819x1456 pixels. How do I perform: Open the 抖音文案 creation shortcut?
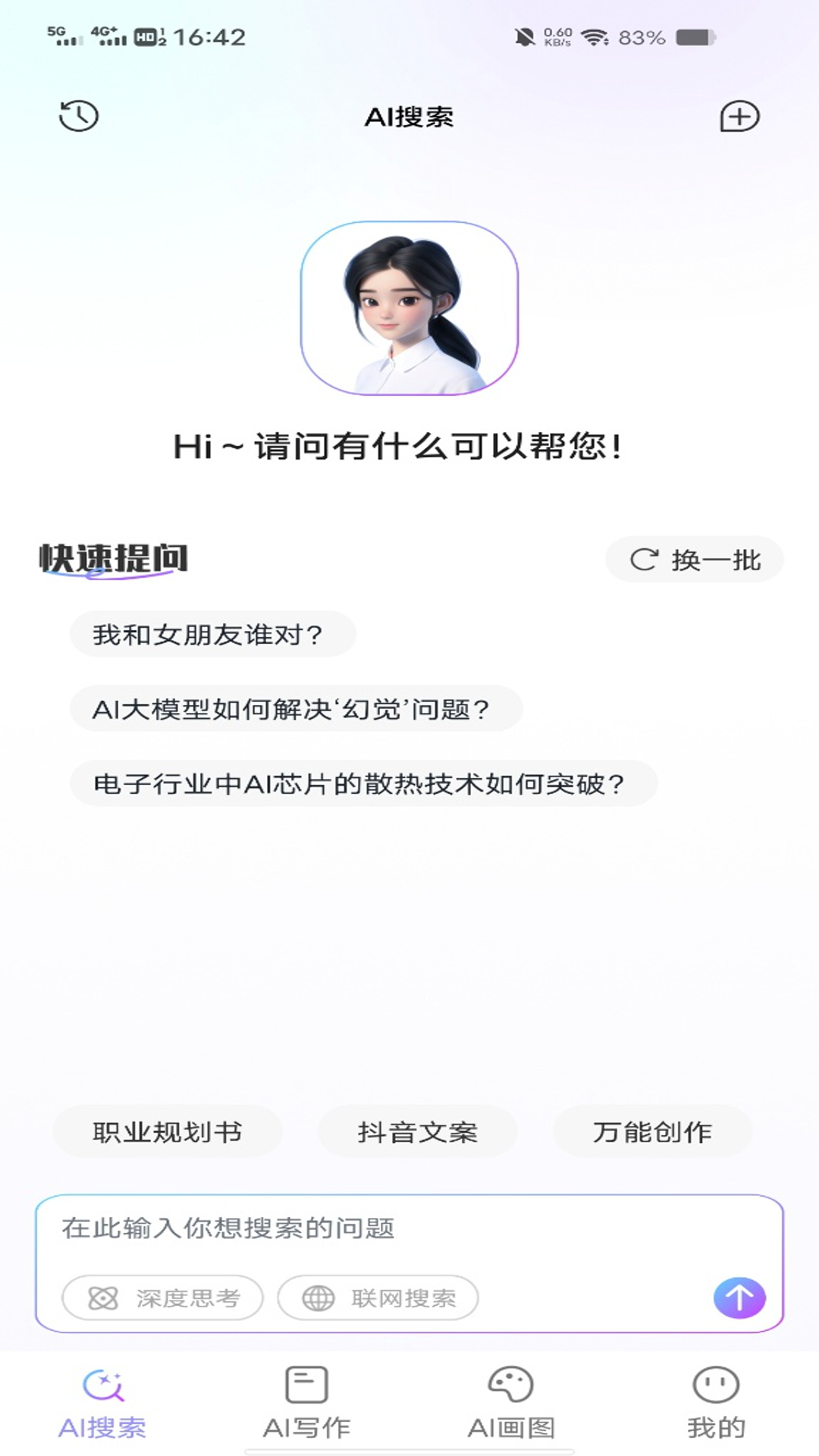pyautogui.click(x=419, y=1130)
